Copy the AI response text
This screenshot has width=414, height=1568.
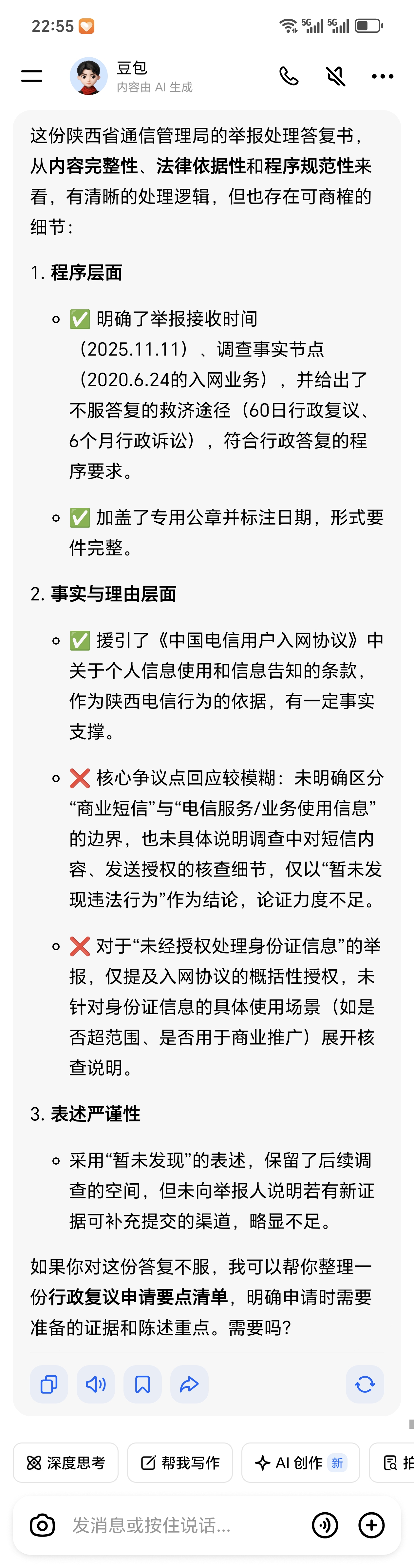click(x=49, y=1384)
